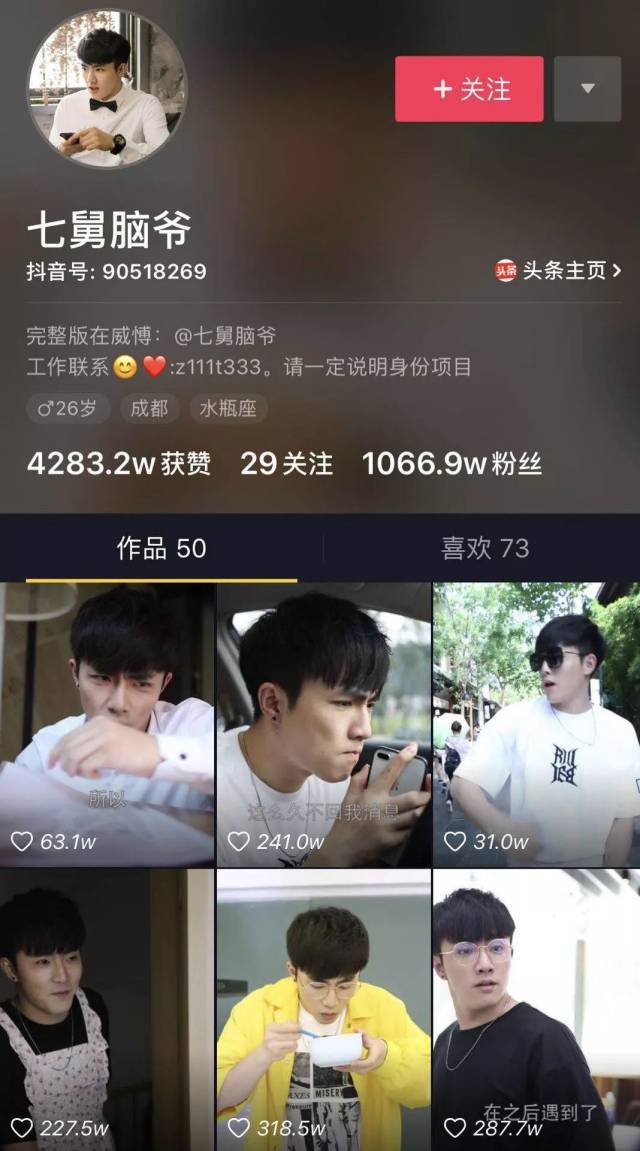Play the video with 287.7w likes
Image resolution: width=640 pixels, height=1151 pixels.
pos(537,1010)
